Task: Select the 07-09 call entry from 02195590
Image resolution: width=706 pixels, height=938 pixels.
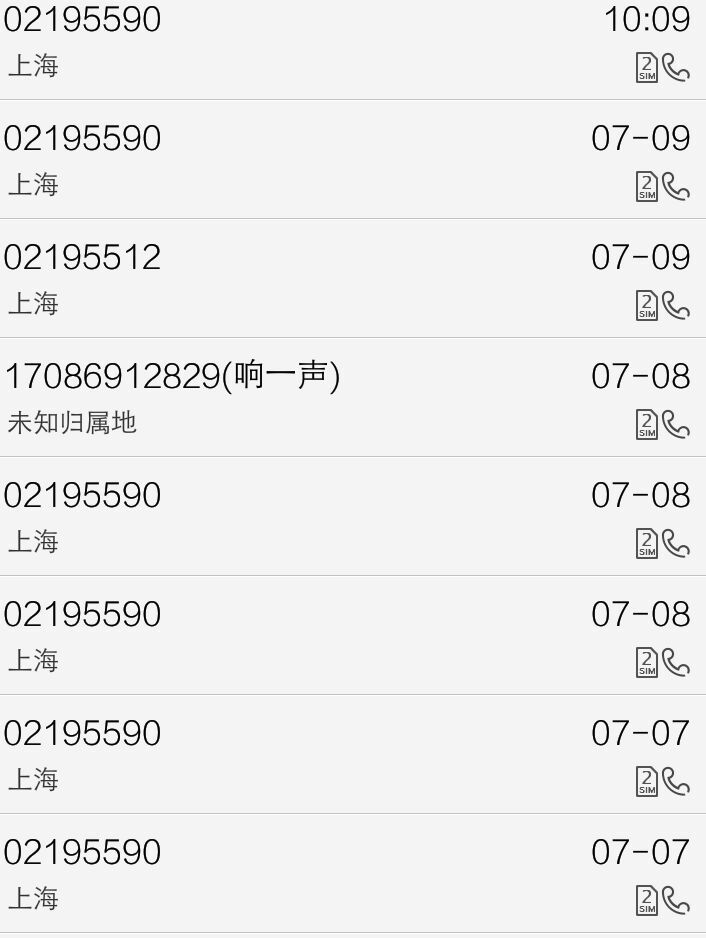Action: point(300,159)
